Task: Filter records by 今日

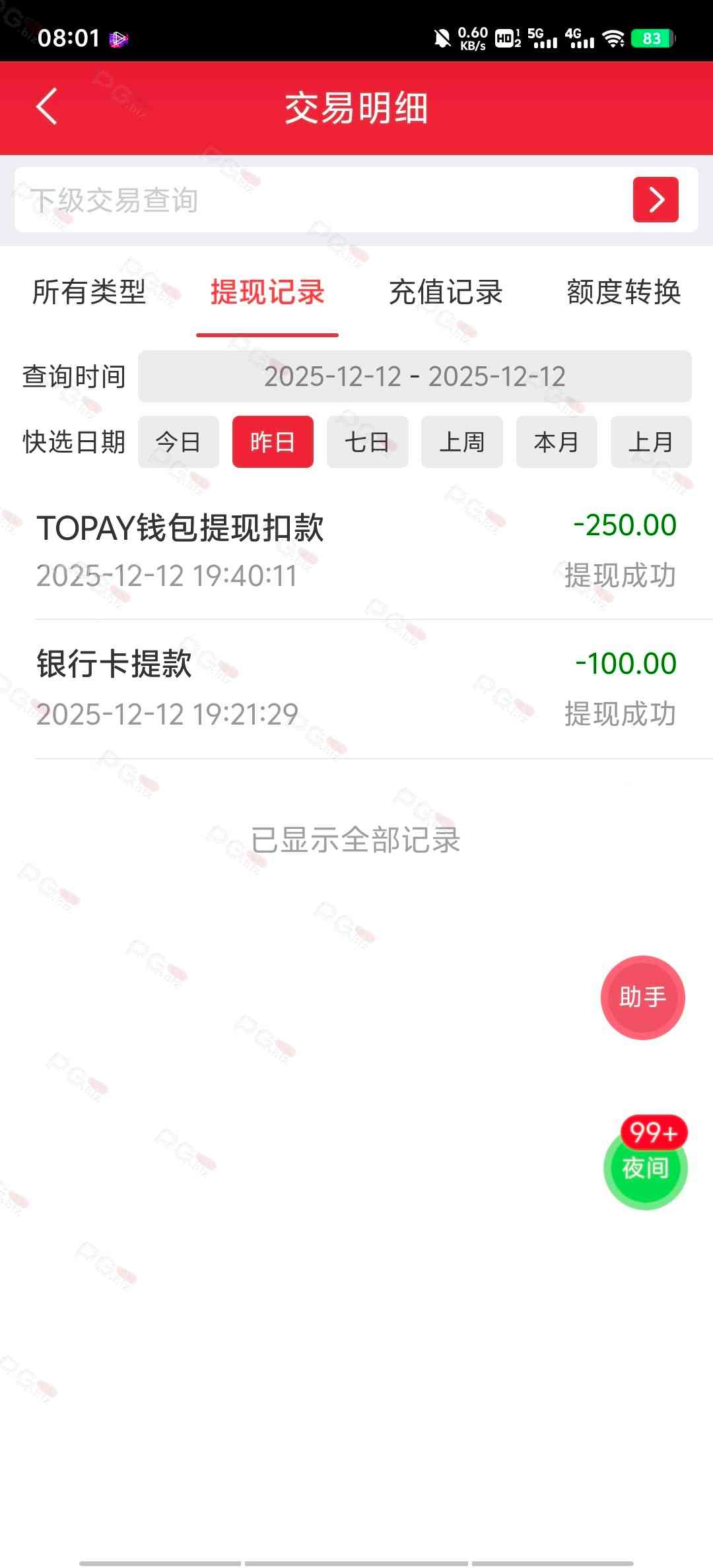Action: click(178, 442)
